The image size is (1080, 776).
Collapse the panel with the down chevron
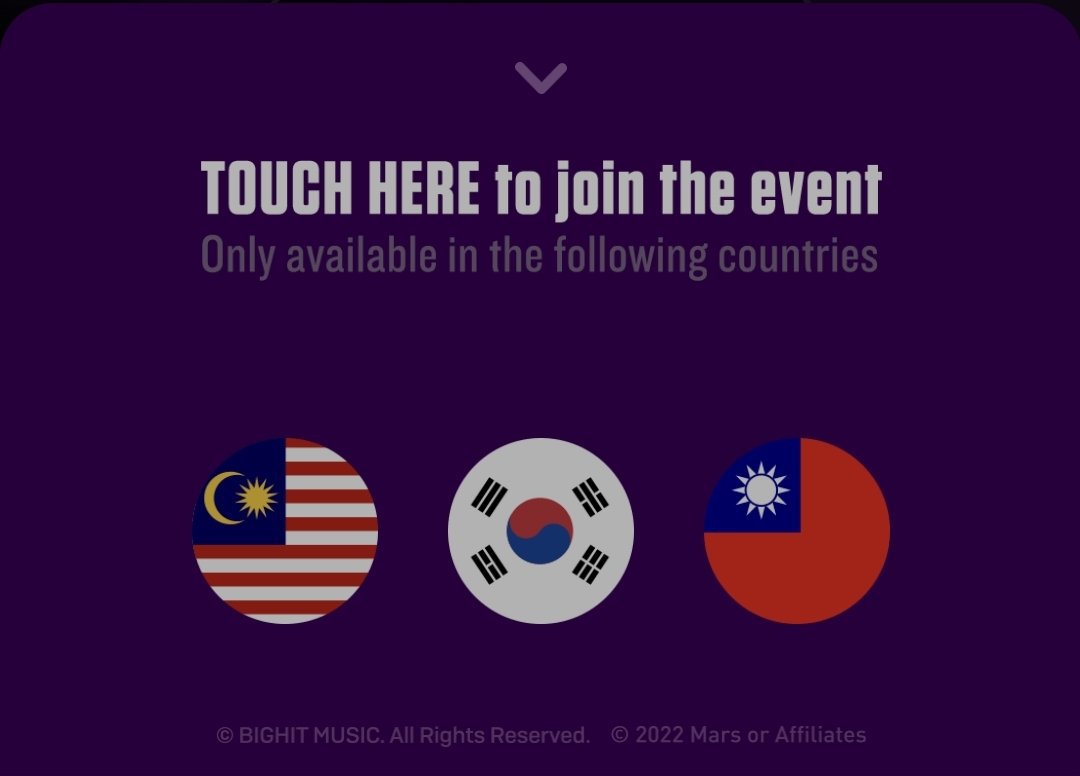(540, 77)
